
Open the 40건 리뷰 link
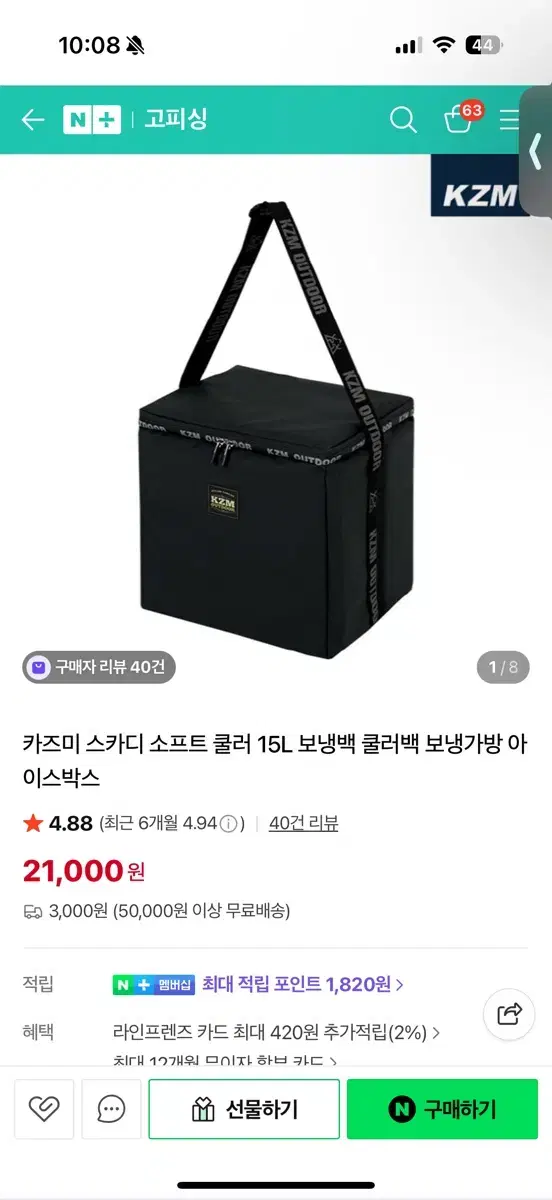(x=303, y=823)
